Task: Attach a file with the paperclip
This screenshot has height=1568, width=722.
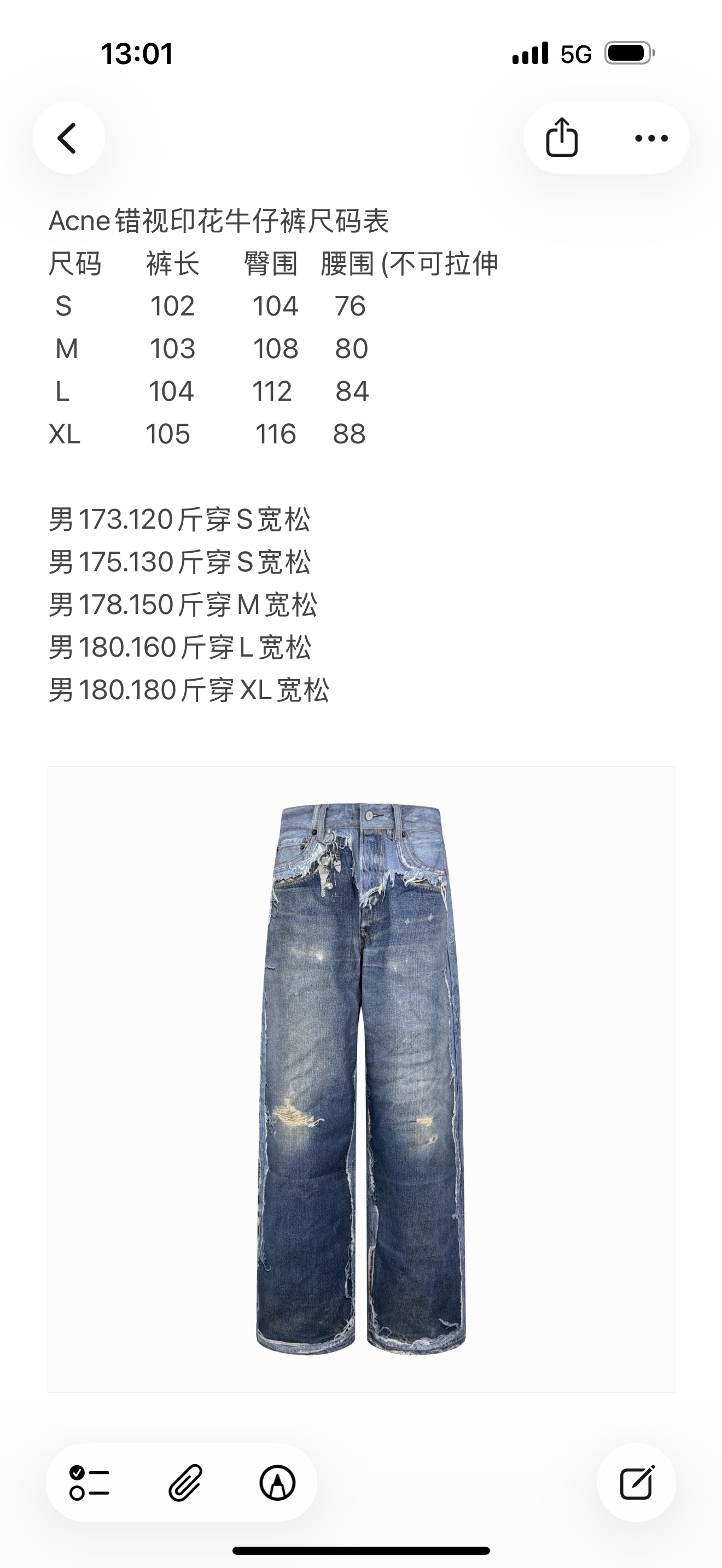Action: (184, 1482)
